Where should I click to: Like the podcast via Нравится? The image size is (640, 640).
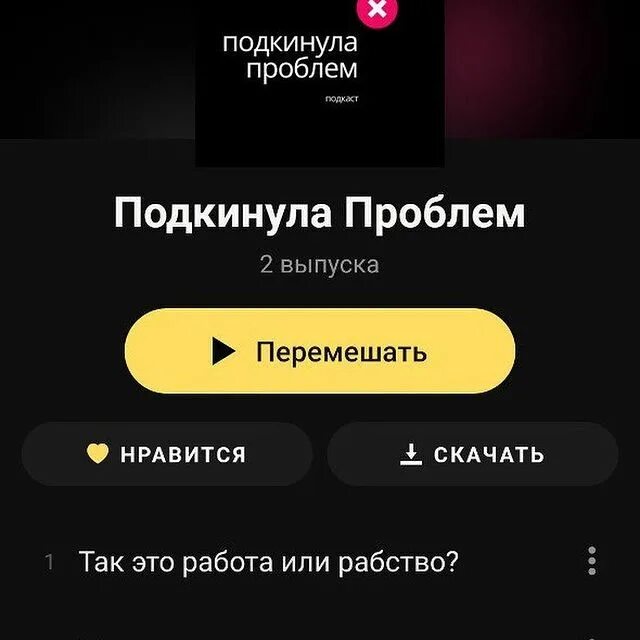[x=166, y=454]
